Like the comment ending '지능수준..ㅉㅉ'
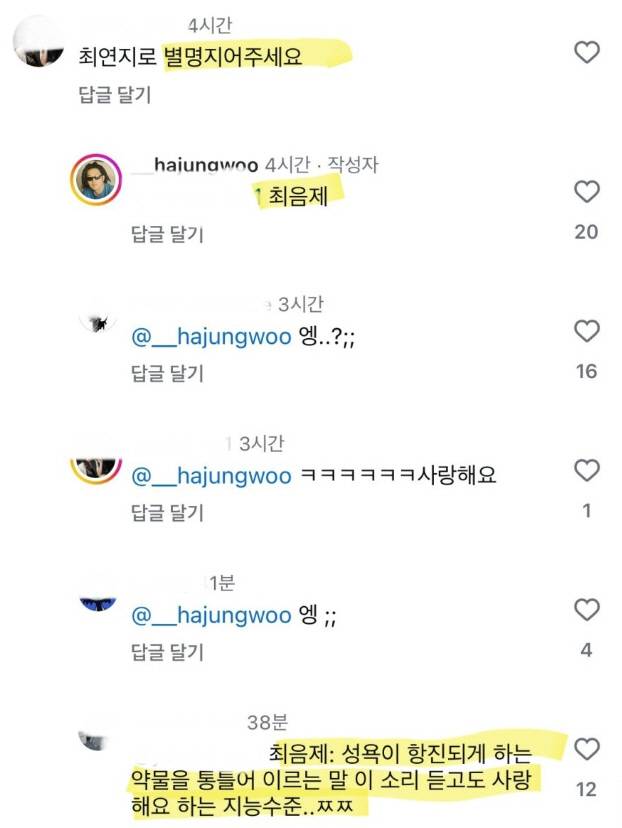Screen dimensions: 622x828 587,749
